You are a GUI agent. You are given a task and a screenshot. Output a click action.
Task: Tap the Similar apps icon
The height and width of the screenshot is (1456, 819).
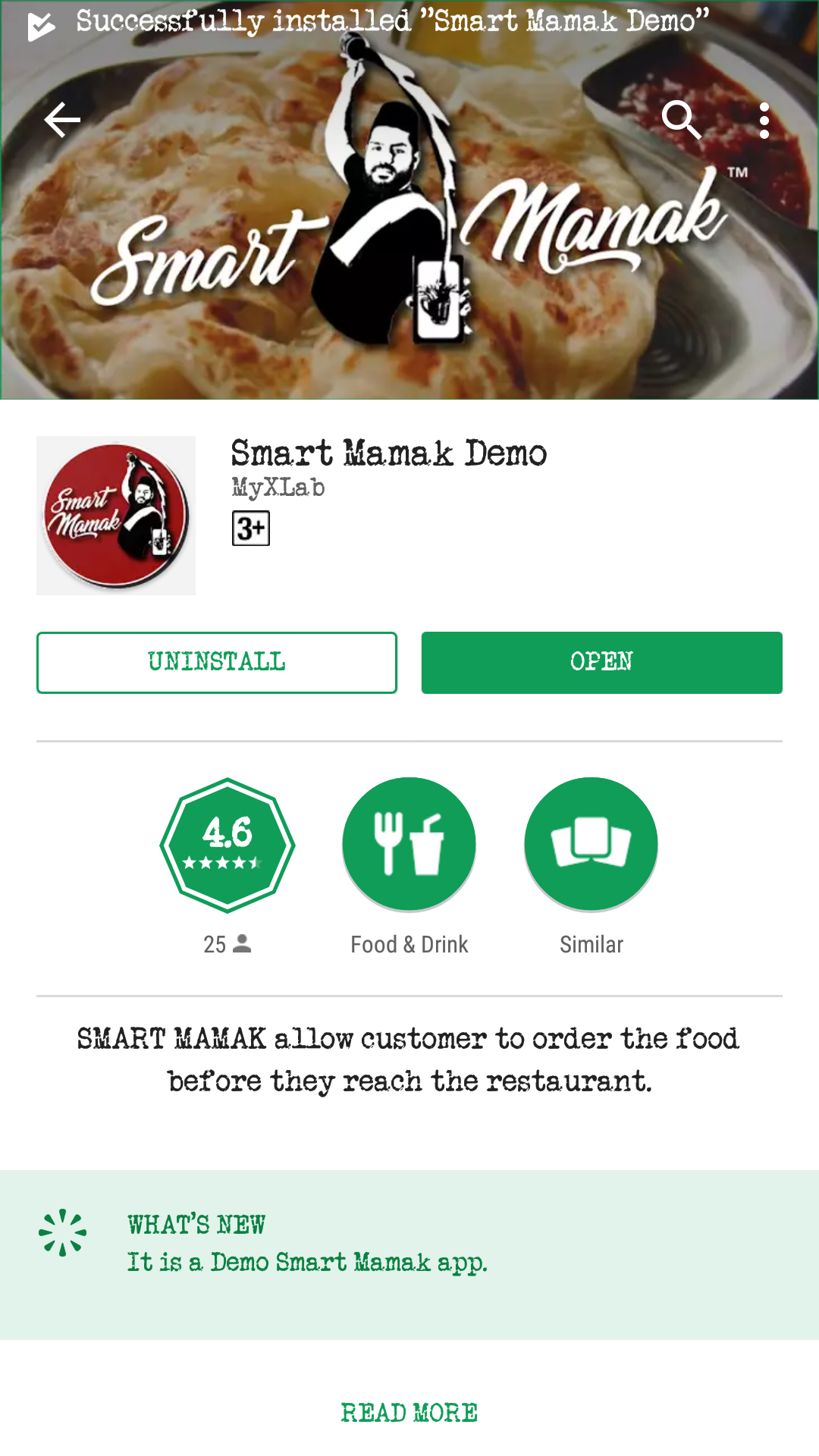point(591,843)
